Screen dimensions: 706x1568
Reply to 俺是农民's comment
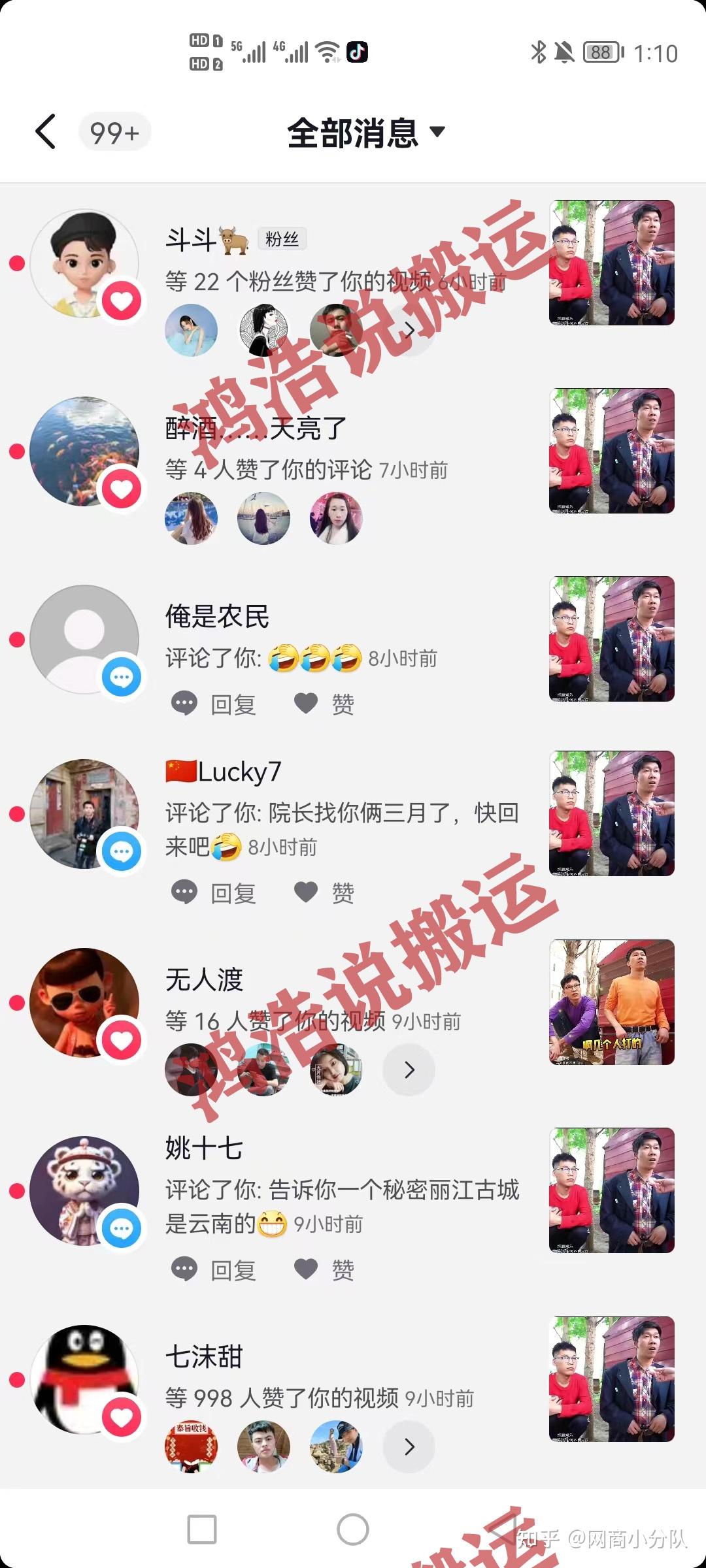click(214, 704)
